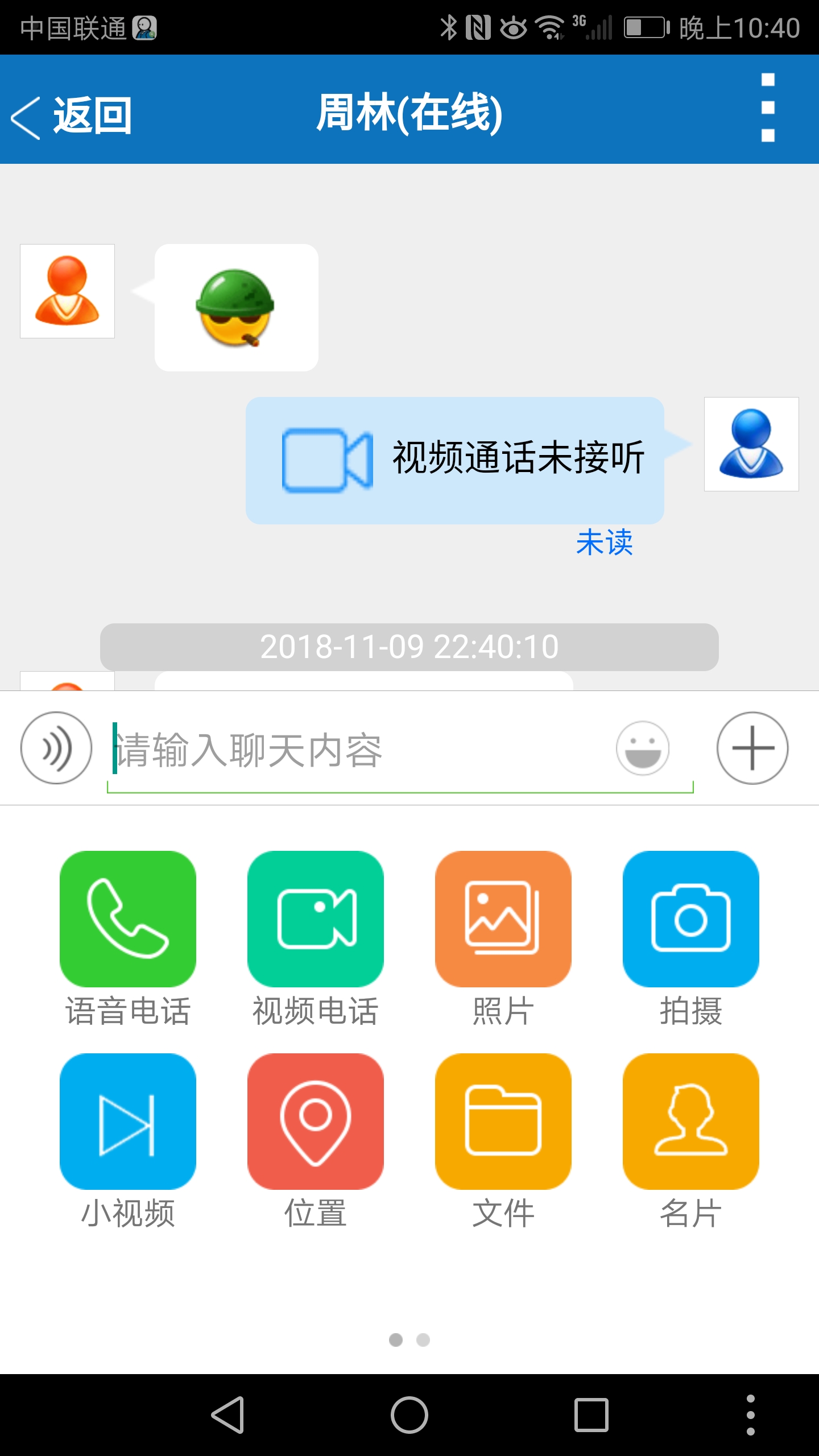Open the emoji picker
The image size is (819, 1456).
click(643, 748)
